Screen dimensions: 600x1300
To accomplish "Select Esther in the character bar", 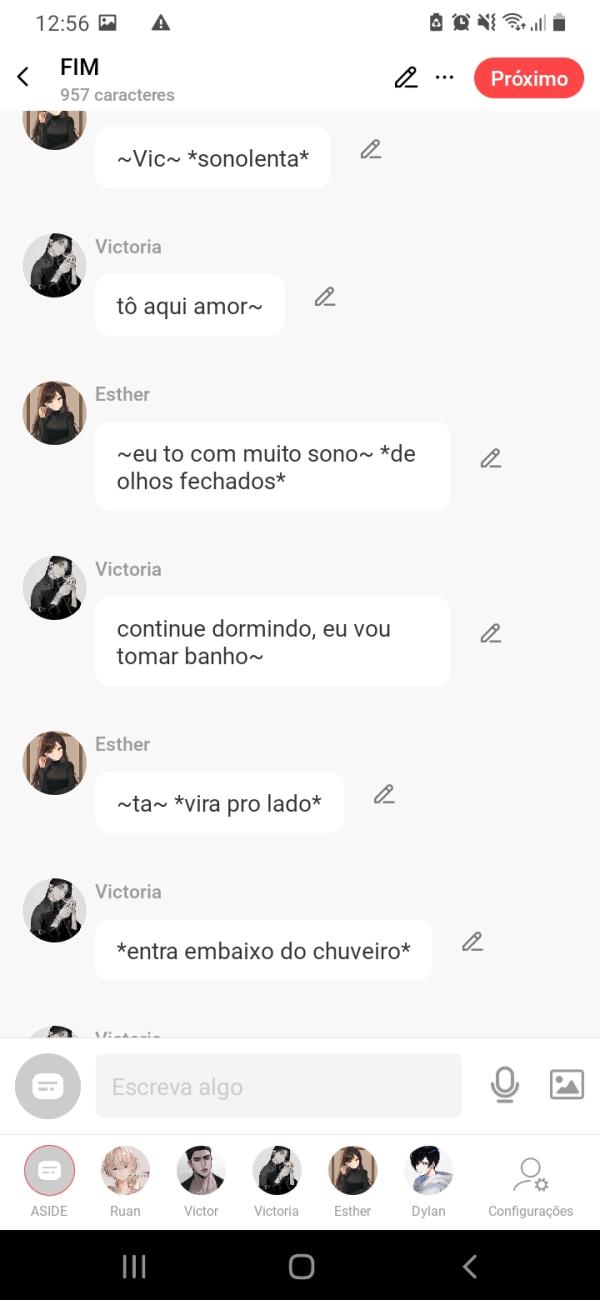I will click(353, 1172).
